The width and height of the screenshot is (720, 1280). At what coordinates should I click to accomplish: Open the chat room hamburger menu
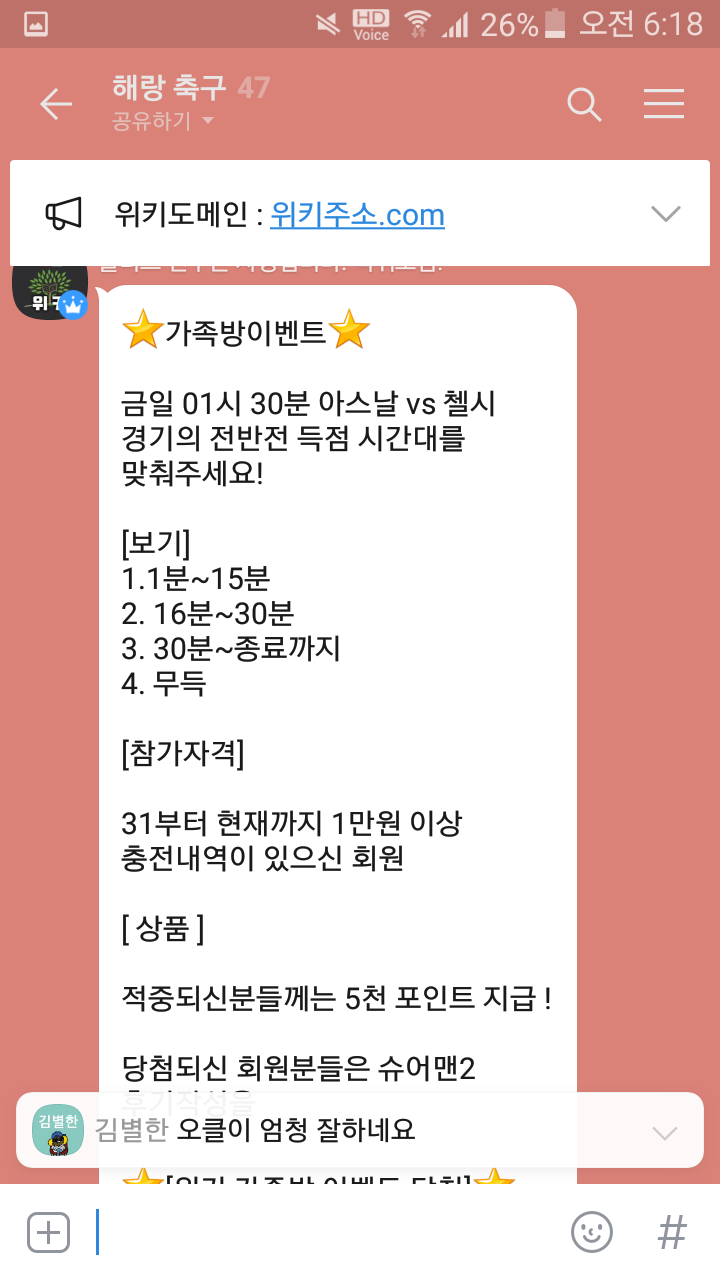[x=664, y=104]
